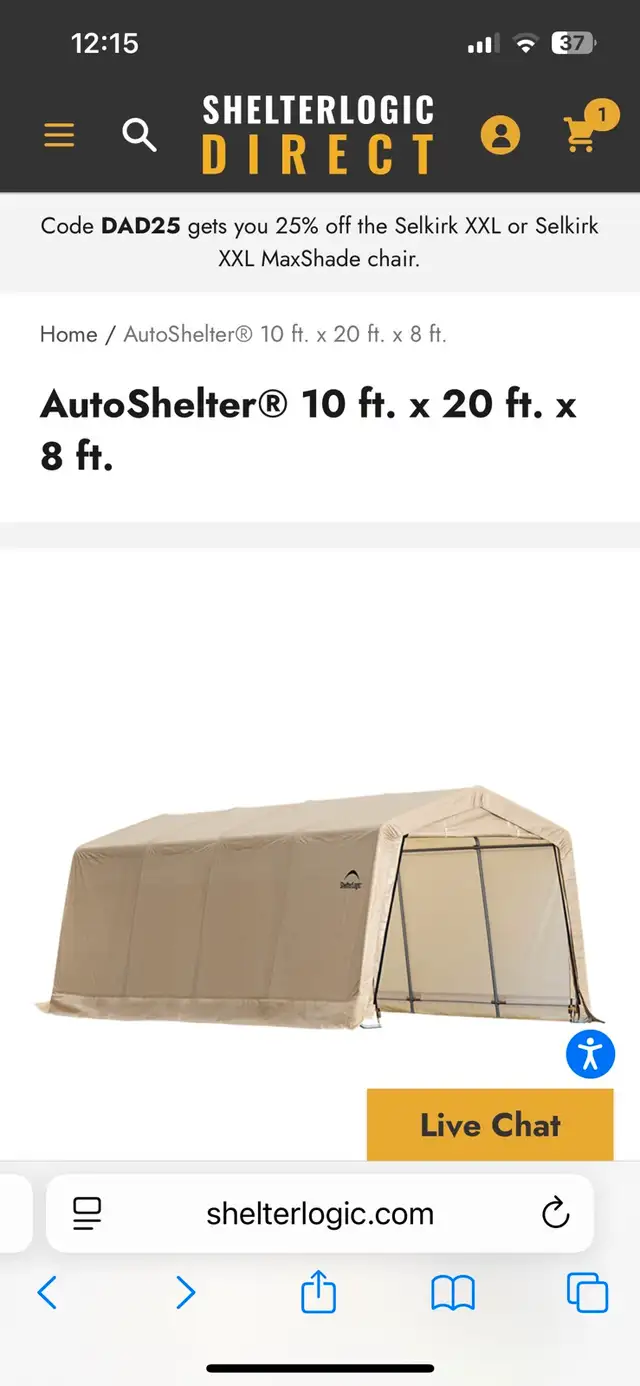
Task: Open browser bookmarks
Action: click(453, 1294)
